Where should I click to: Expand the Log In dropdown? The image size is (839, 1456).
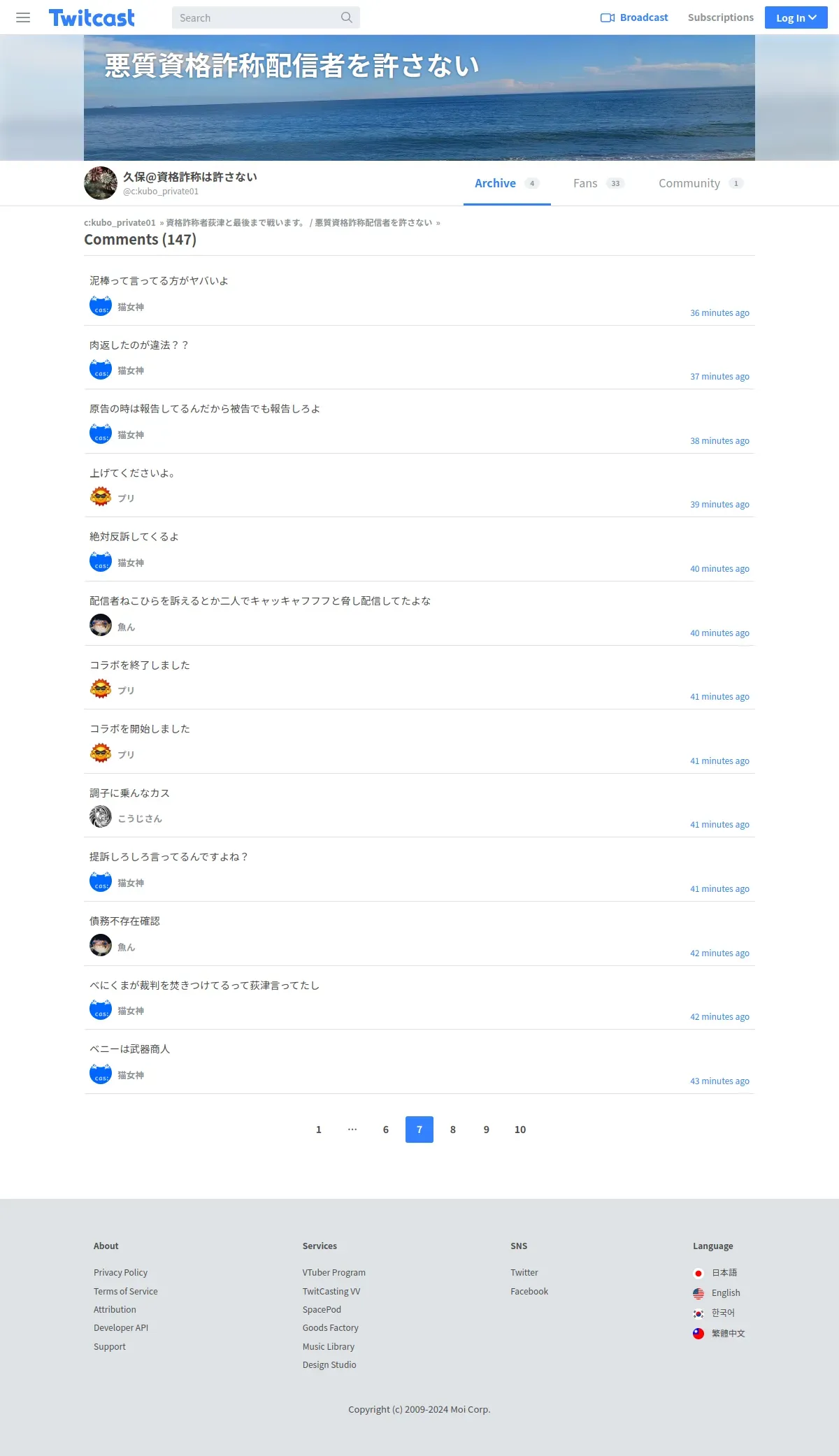(796, 17)
